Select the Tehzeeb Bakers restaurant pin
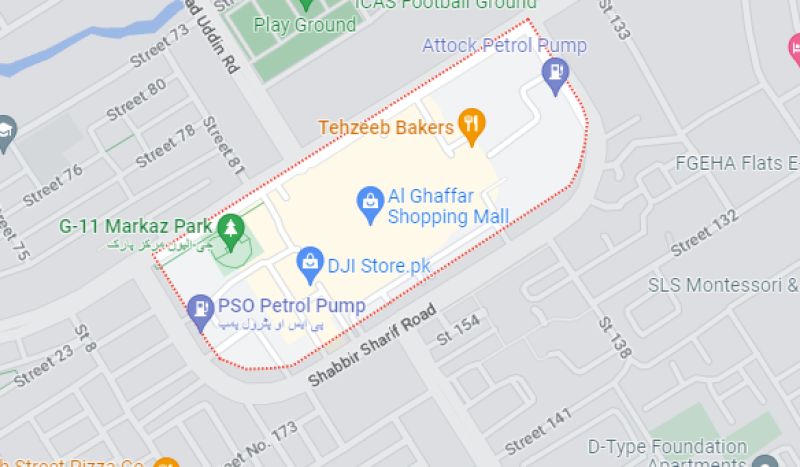This screenshot has width=800, height=467. [471, 126]
